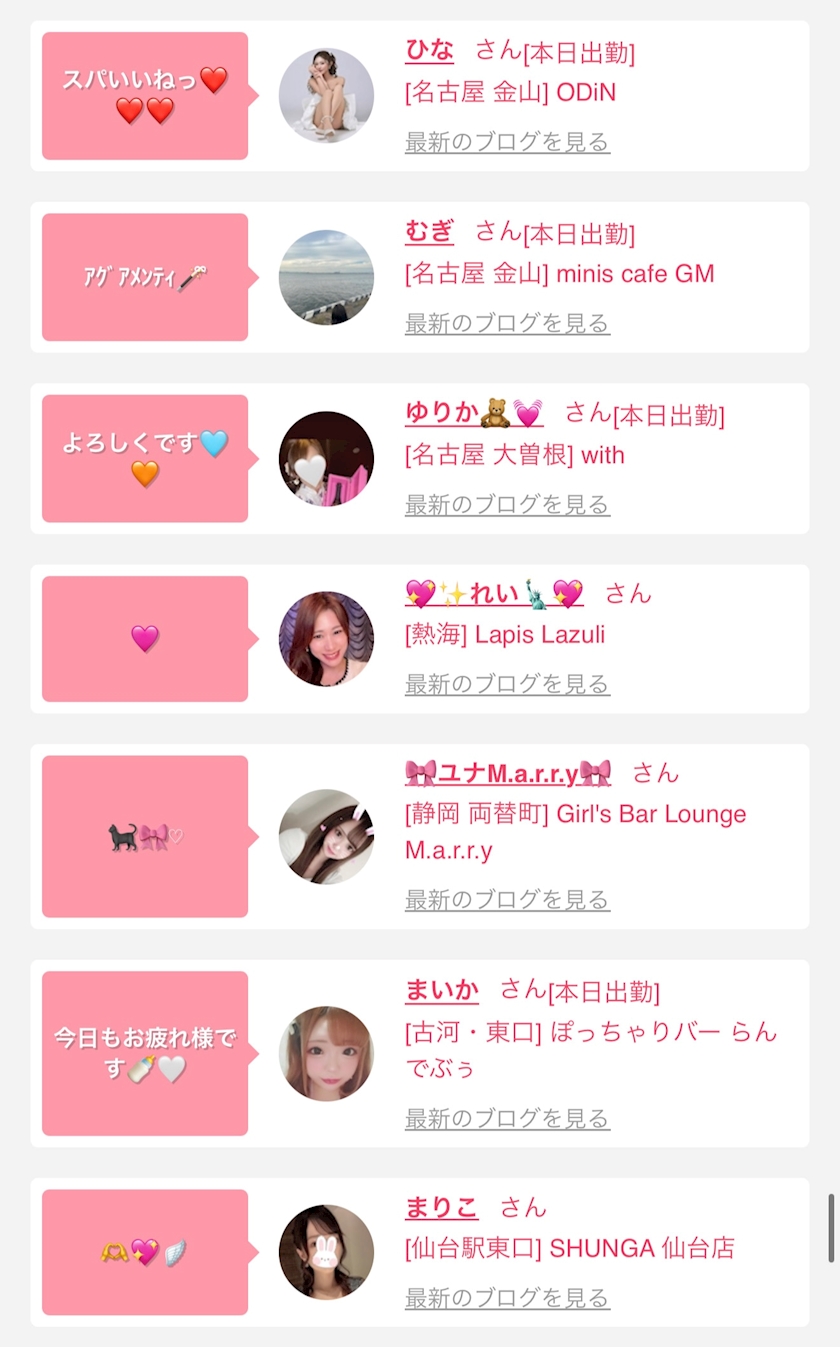Open れい's profile name link
The image size is (840, 1347).
point(494,594)
